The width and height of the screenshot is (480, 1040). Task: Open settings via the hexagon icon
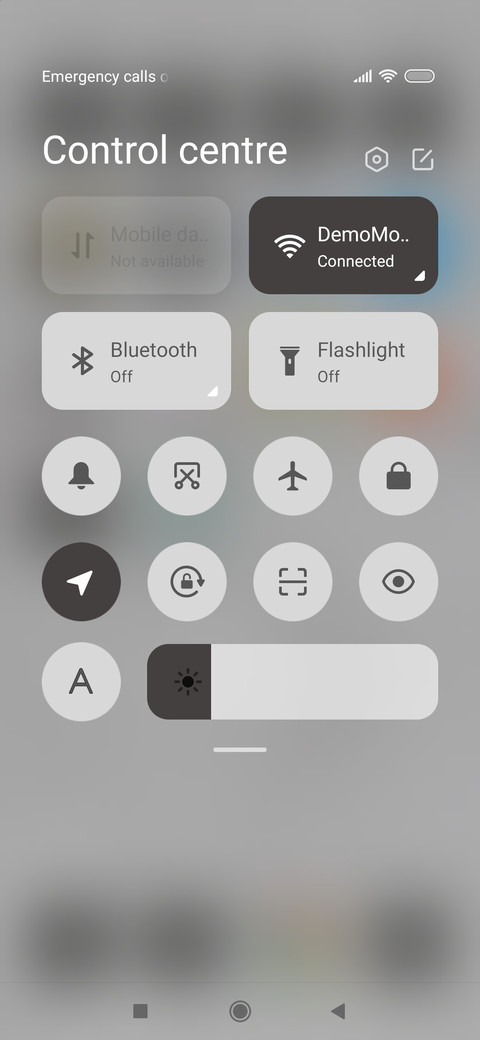(377, 159)
